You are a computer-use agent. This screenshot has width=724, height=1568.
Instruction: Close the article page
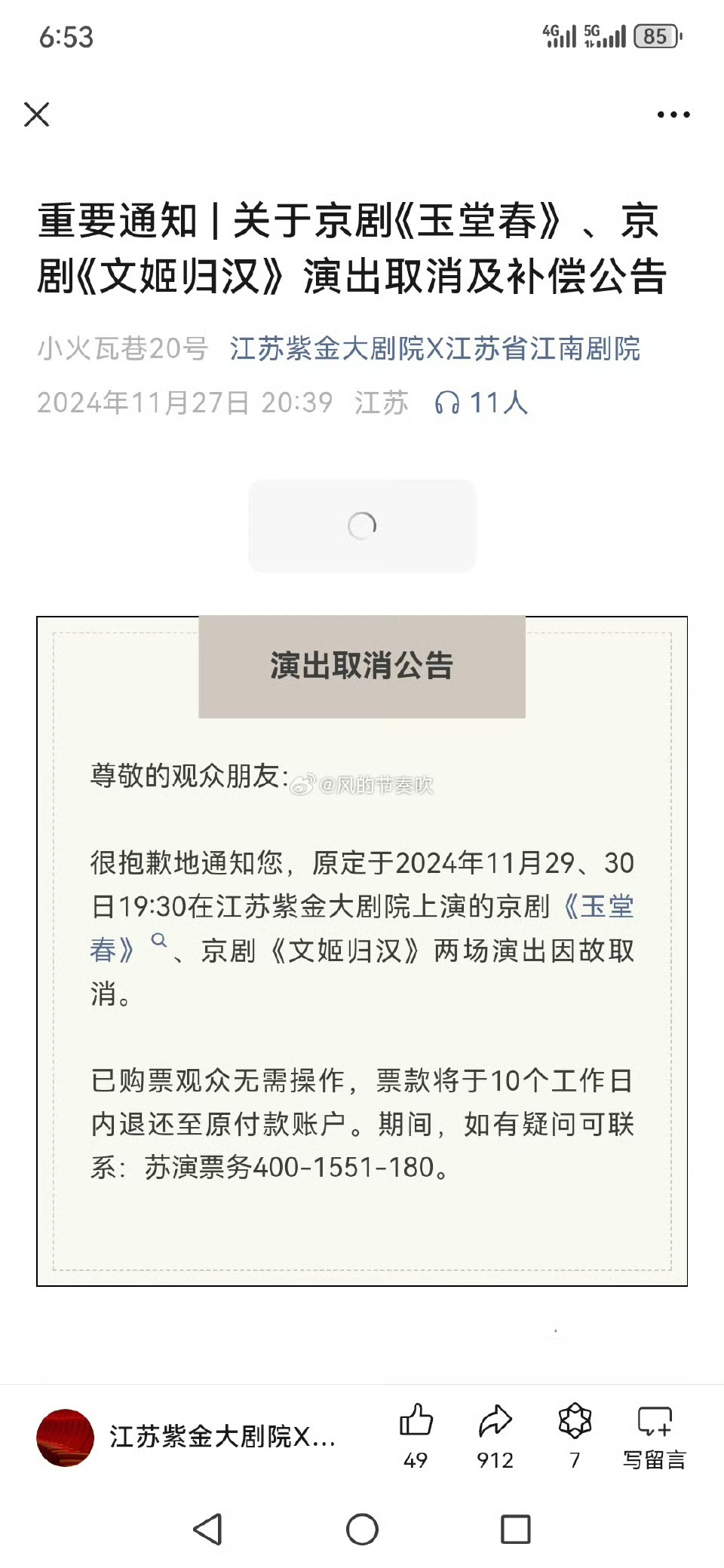[36, 115]
